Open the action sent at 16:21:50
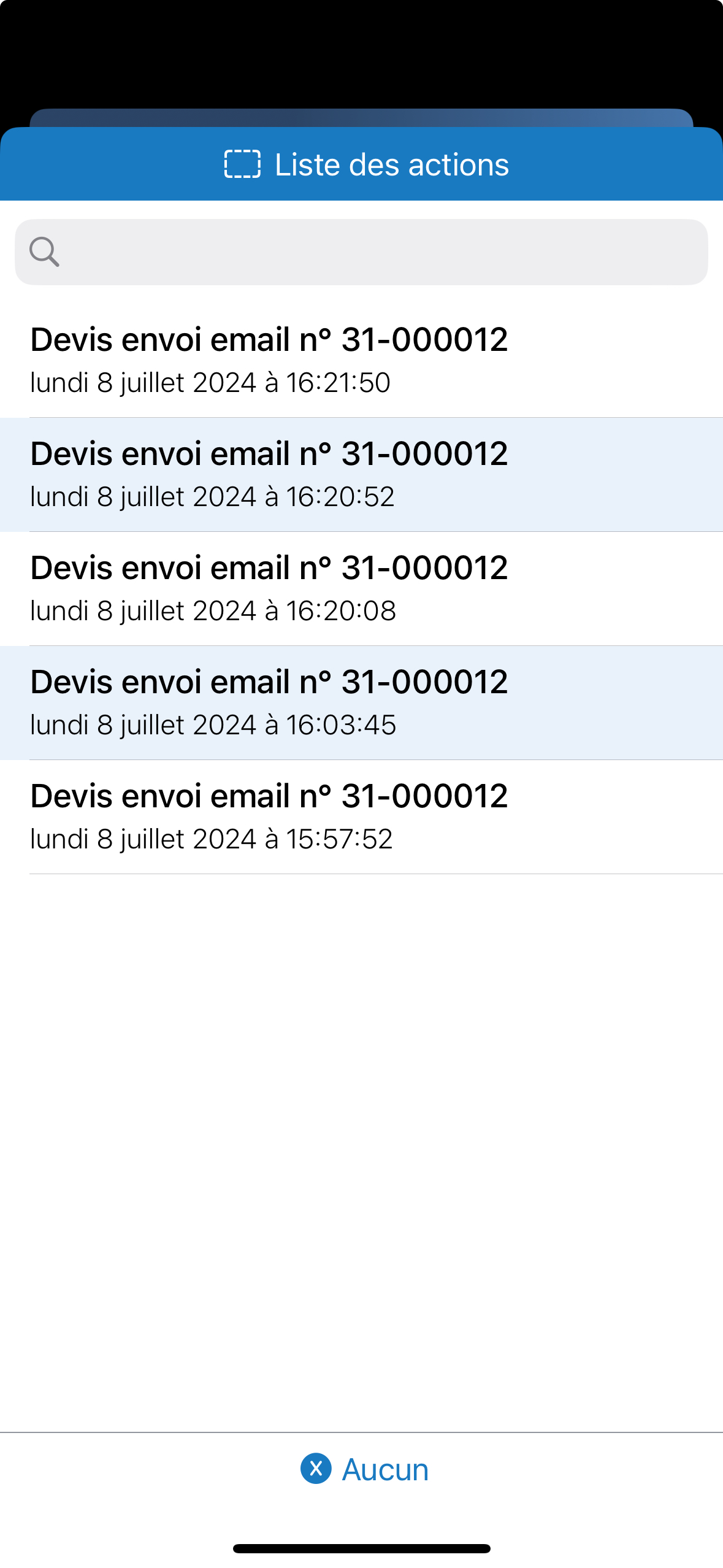The height and width of the screenshot is (1568, 723). tap(361, 360)
